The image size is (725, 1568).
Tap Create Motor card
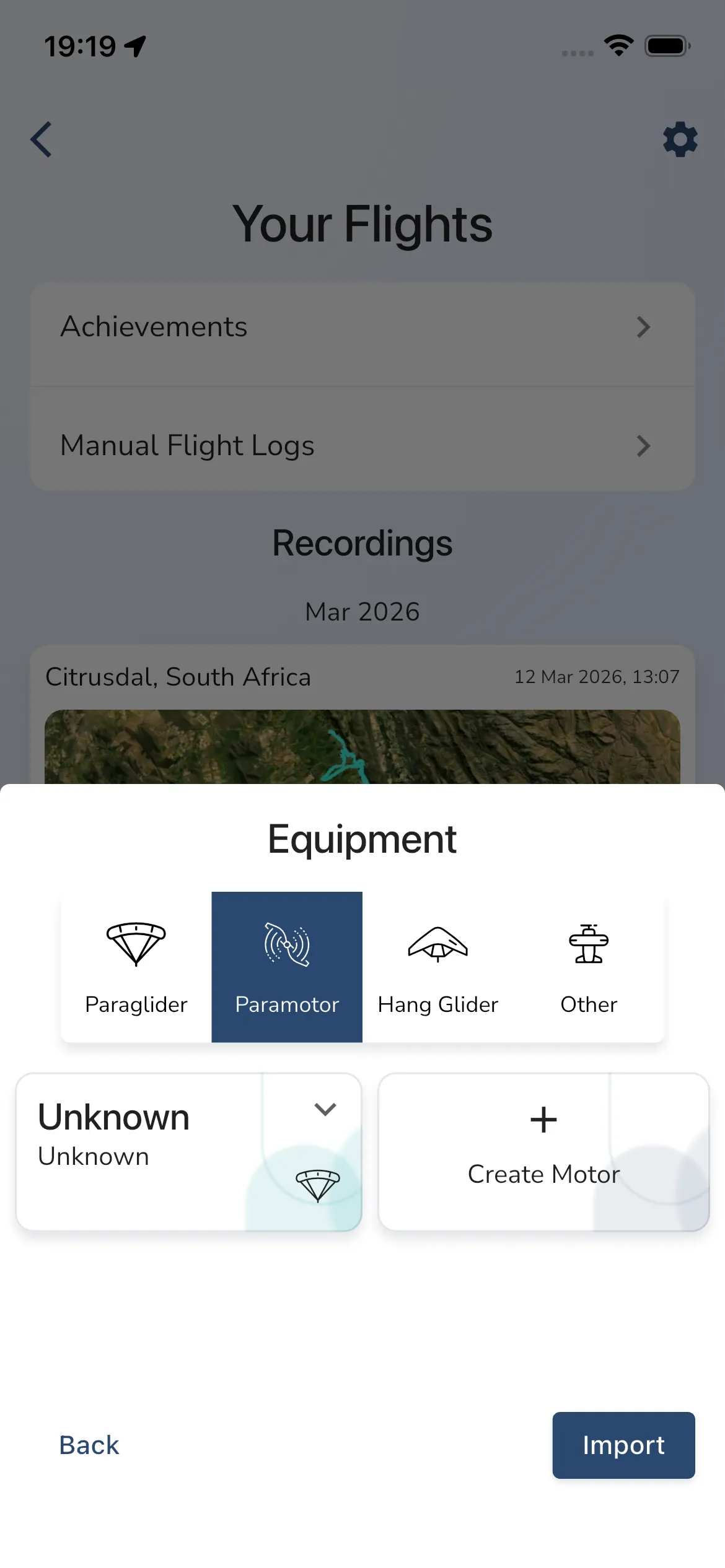point(543,1151)
